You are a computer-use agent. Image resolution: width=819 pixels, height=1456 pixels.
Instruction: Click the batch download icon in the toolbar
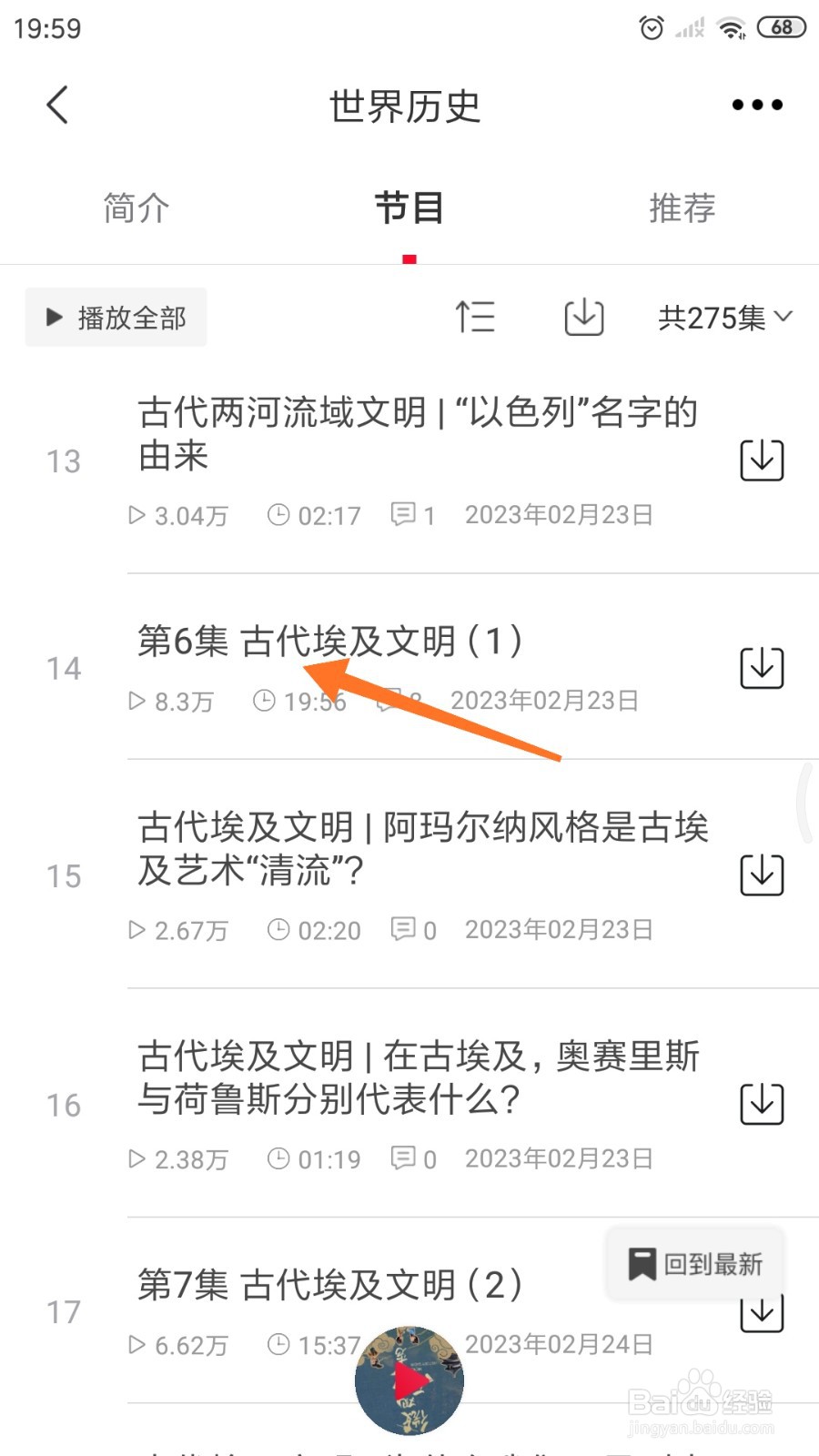(x=583, y=318)
